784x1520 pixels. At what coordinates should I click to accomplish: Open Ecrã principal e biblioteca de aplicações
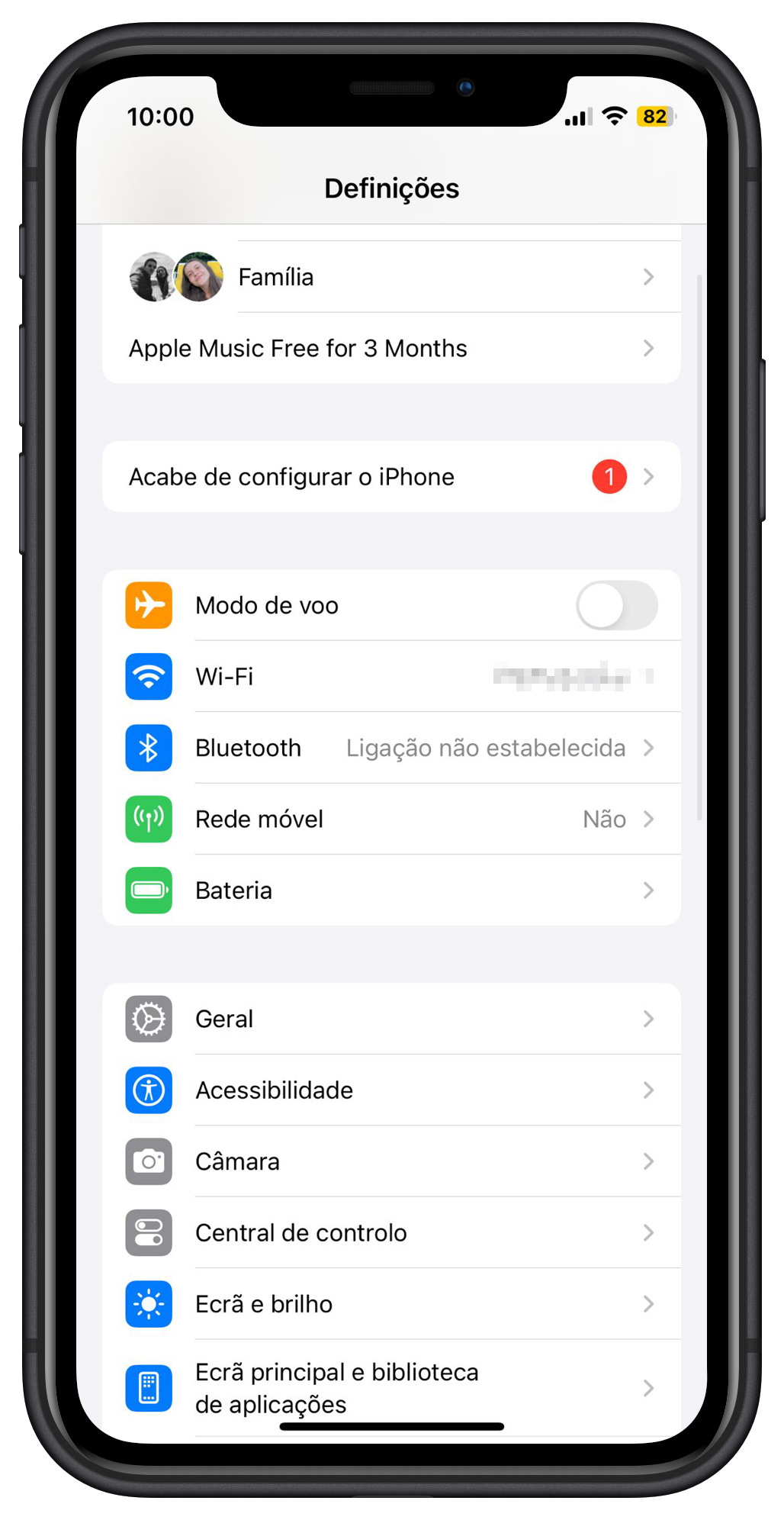(390, 1388)
